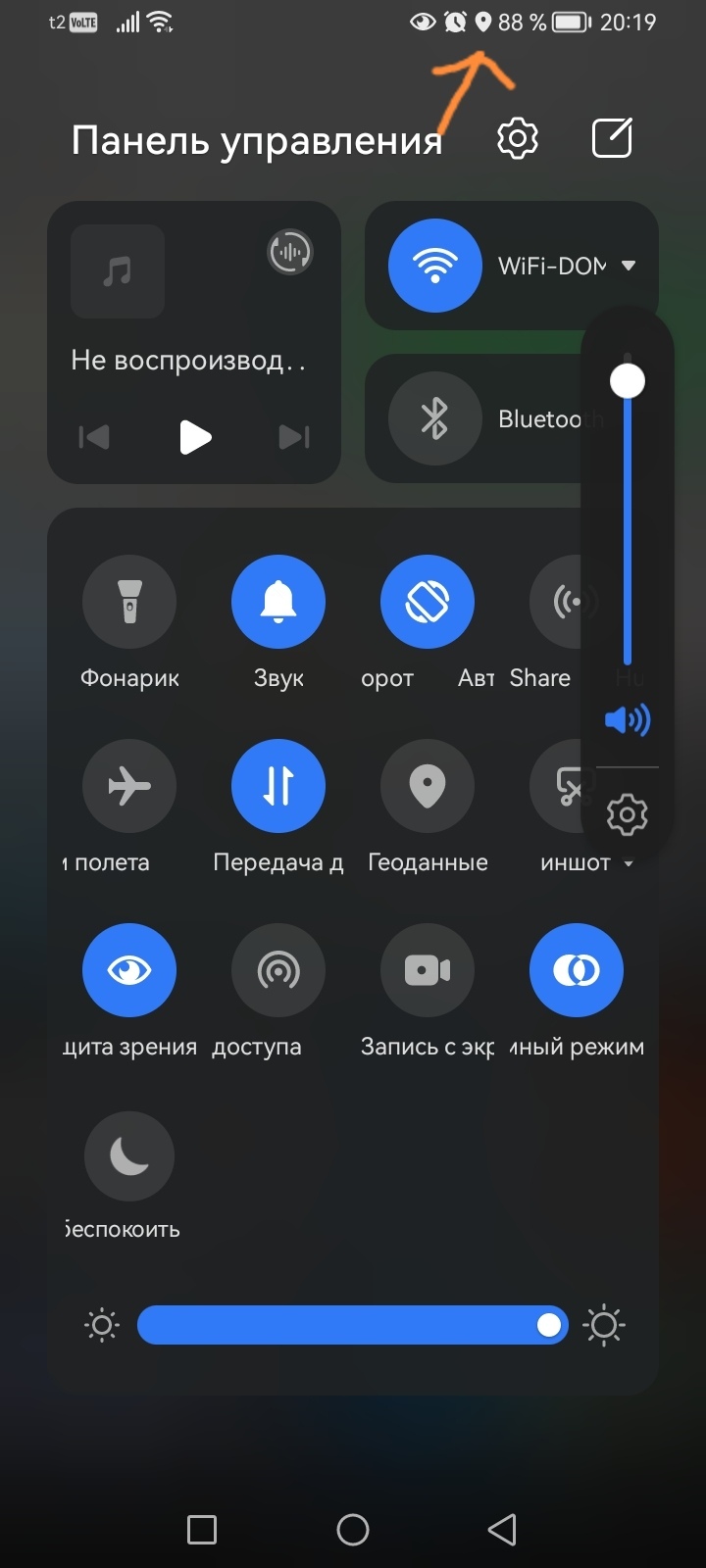Disable the eye protection mode
Viewport: 706px width, 1568px height.
[129, 970]
